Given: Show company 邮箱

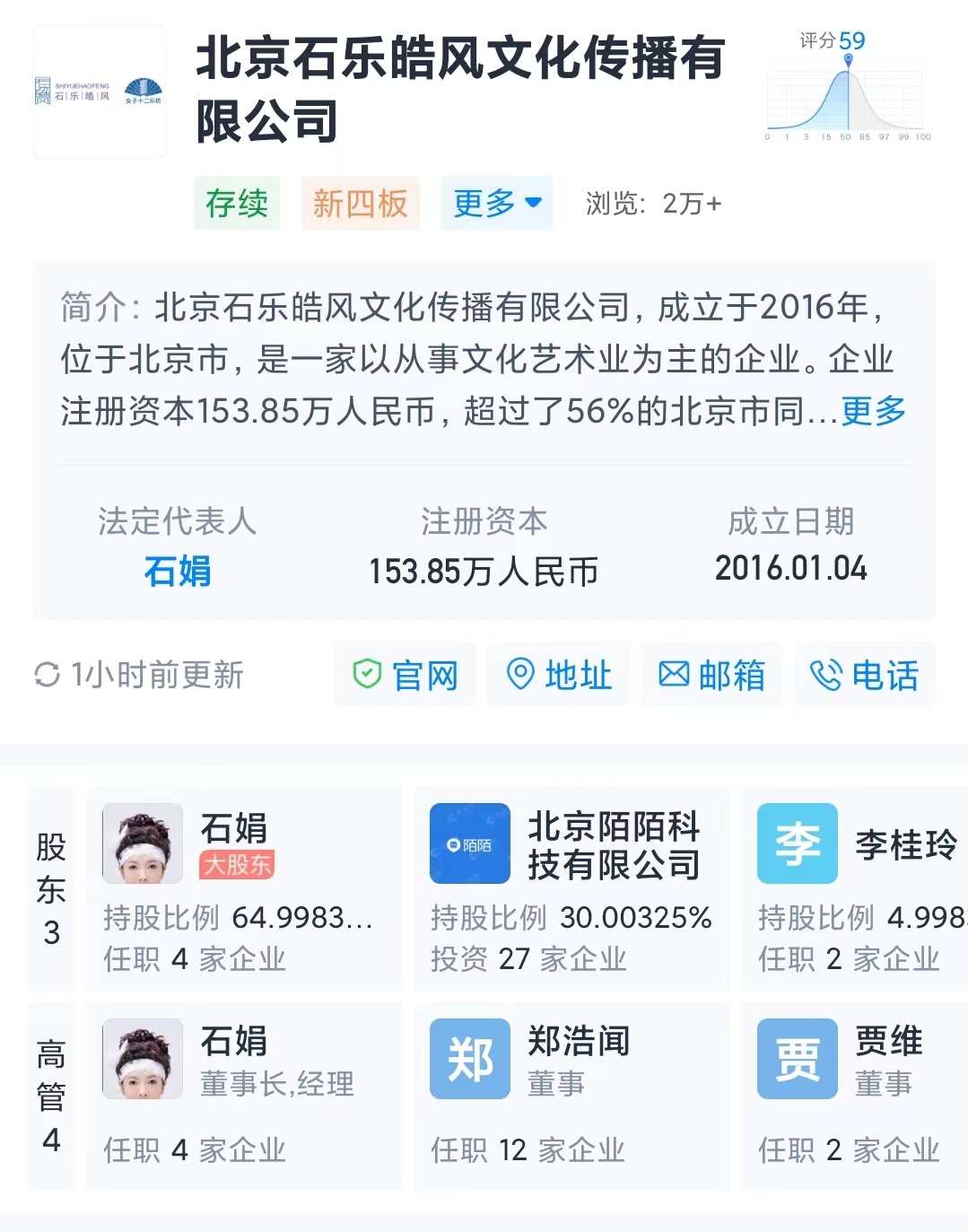Looking at the screenshot, I should coord(711,674).
